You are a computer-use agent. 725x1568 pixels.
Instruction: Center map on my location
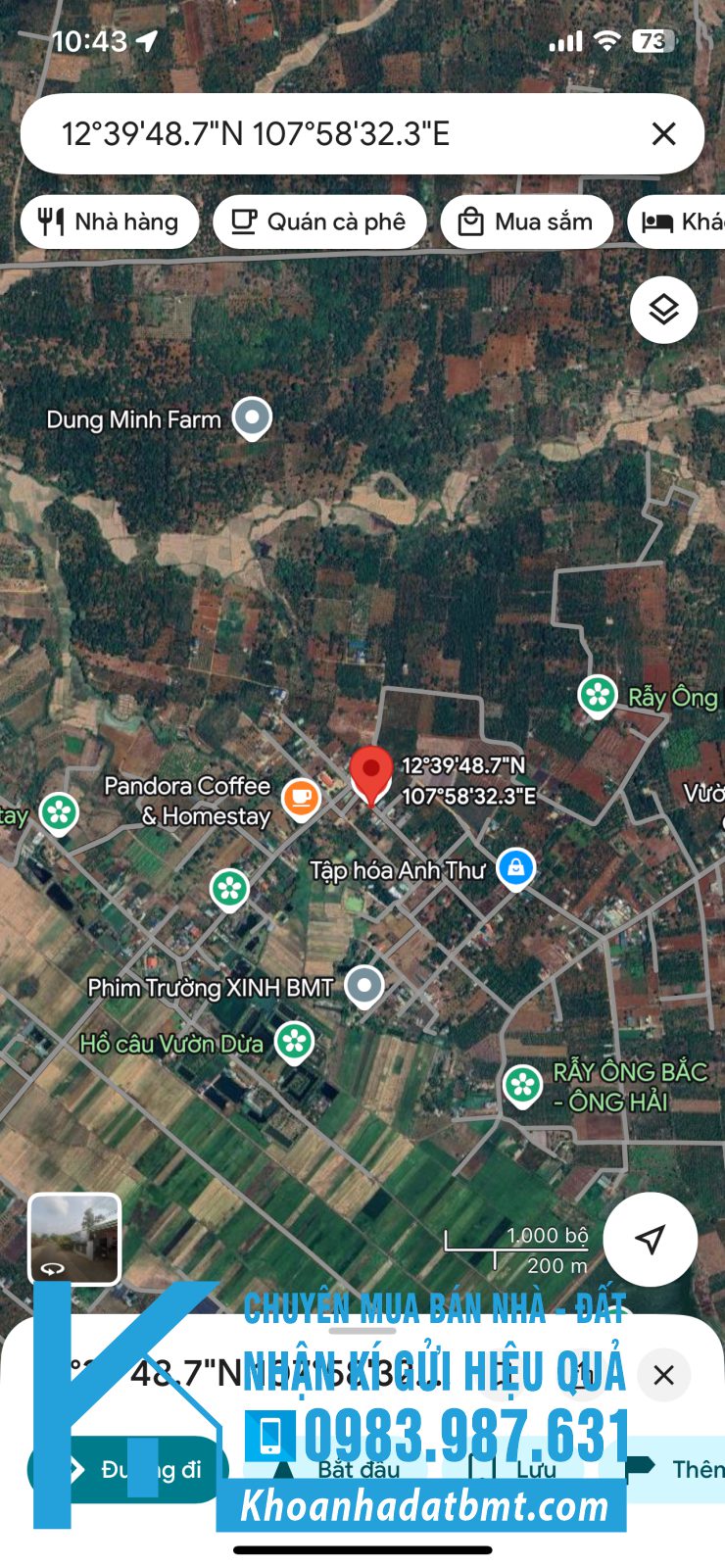click(x=650, y=1239)
